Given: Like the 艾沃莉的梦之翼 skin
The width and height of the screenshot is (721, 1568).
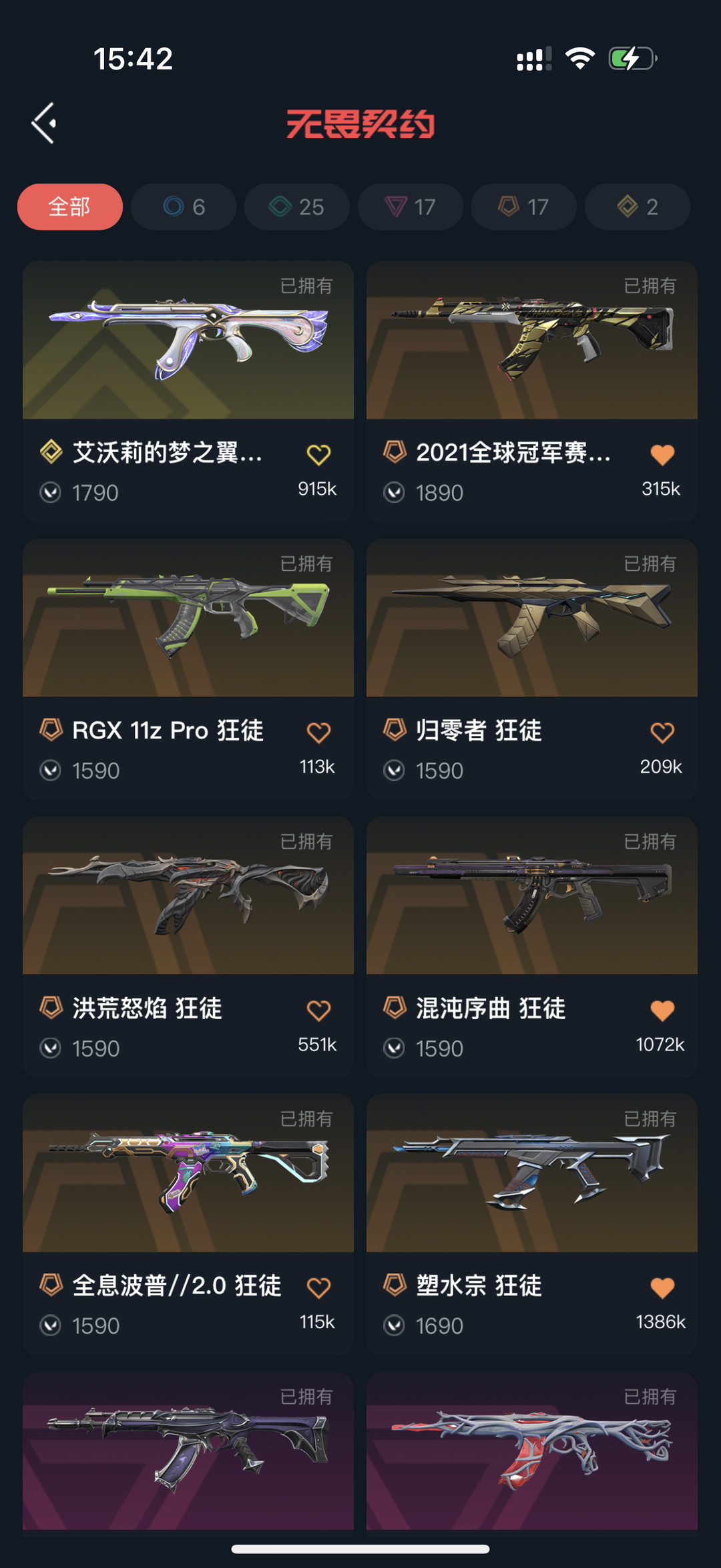Looking at the screenshot, I should 318,455.
